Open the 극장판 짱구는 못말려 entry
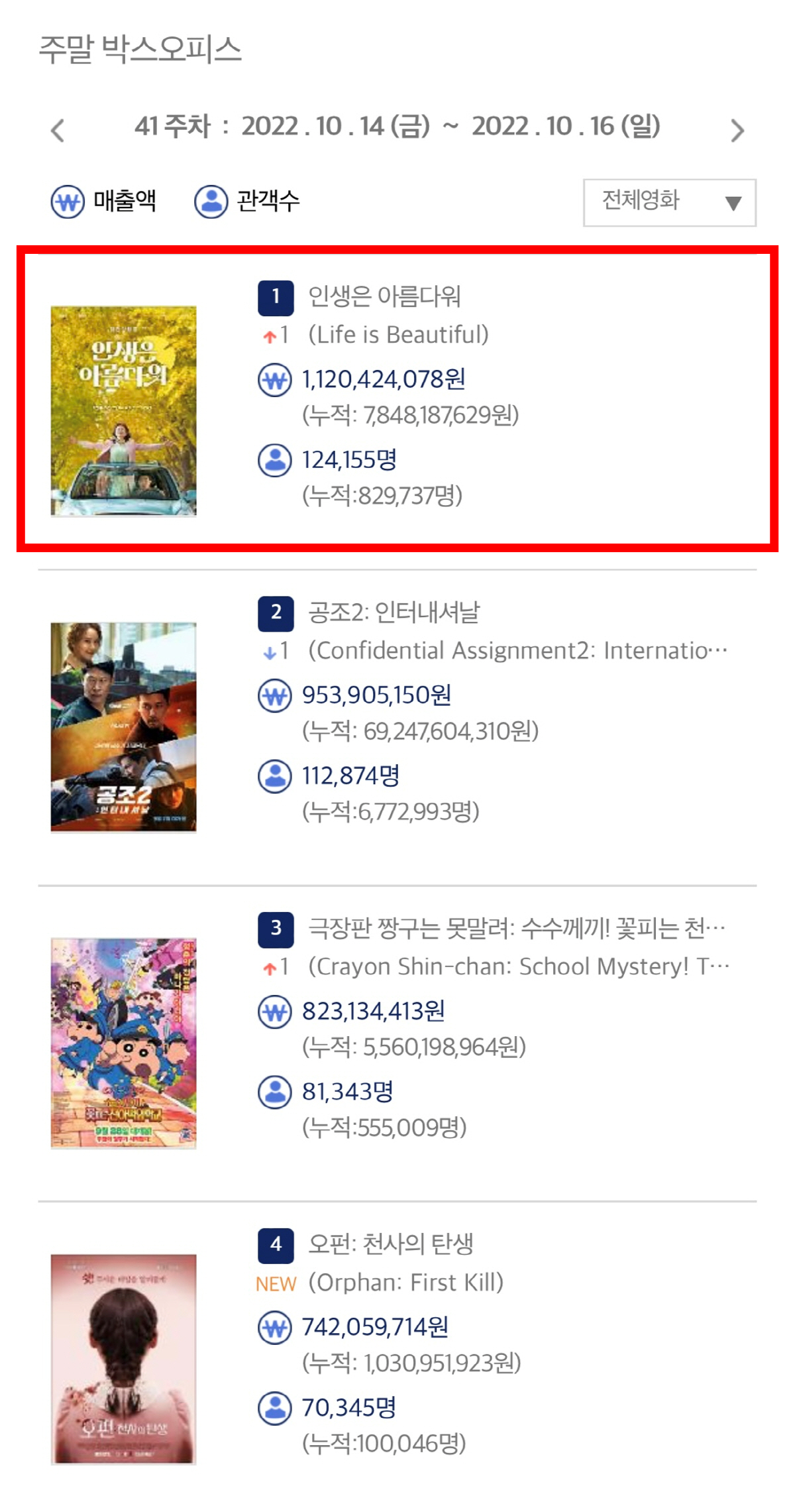This screenshot has width=795, height=1512. tap(515, 929)
